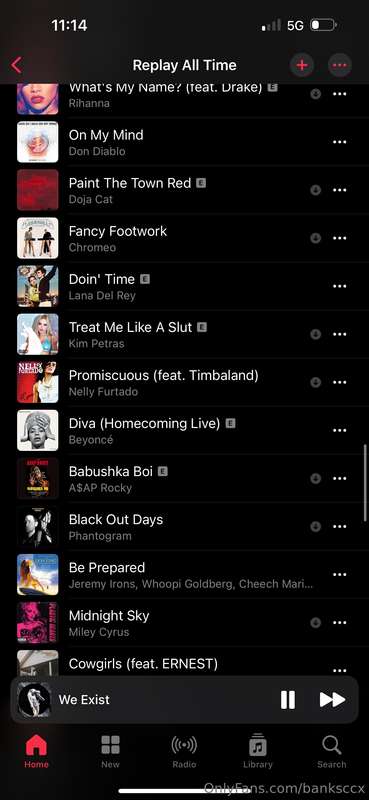Play Black Out Days by Phantogram
Screen dimensions: 369x800
click(184, 527)
